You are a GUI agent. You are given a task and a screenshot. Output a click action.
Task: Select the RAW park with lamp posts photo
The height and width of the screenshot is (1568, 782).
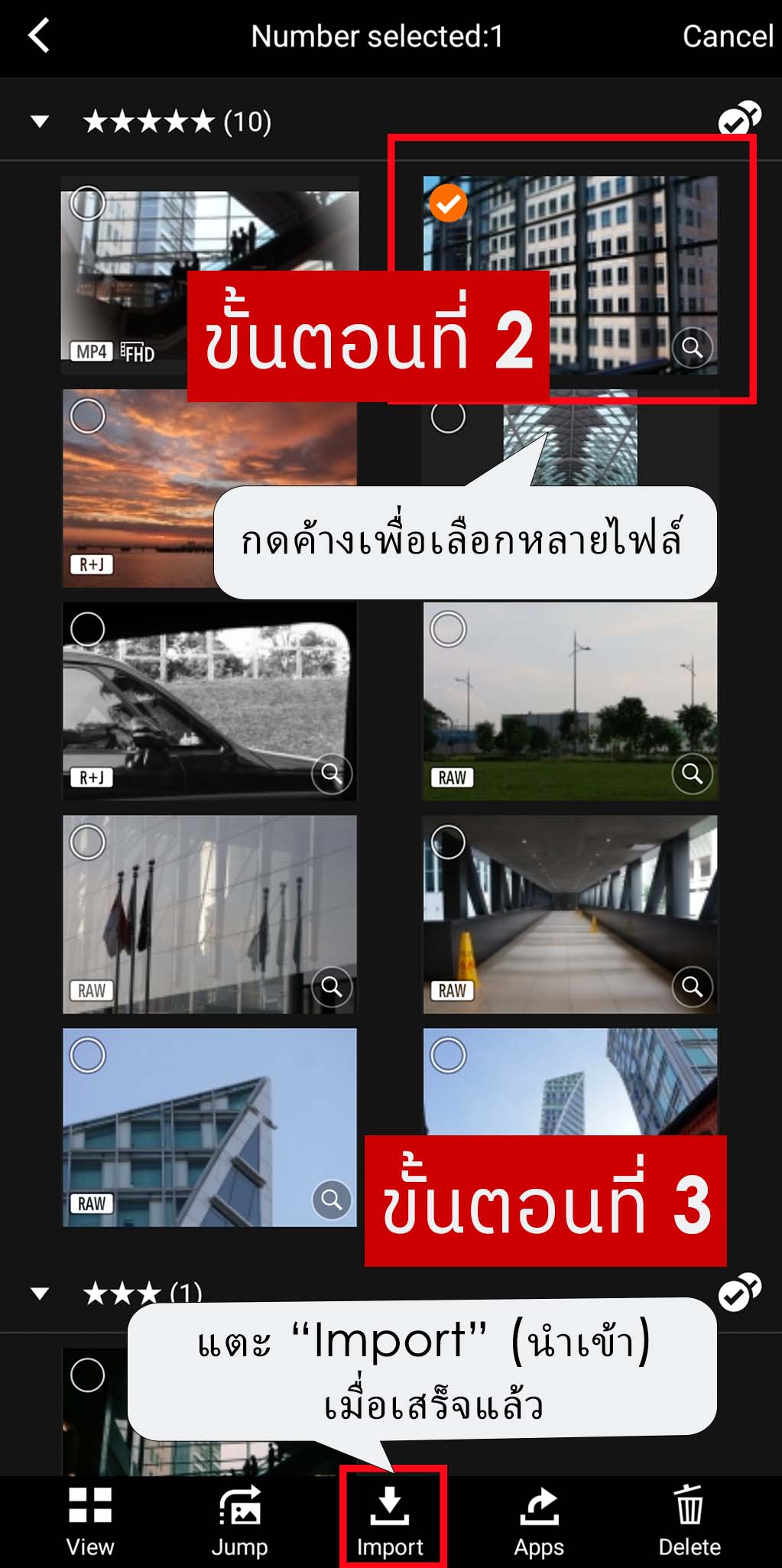(448, 629)
